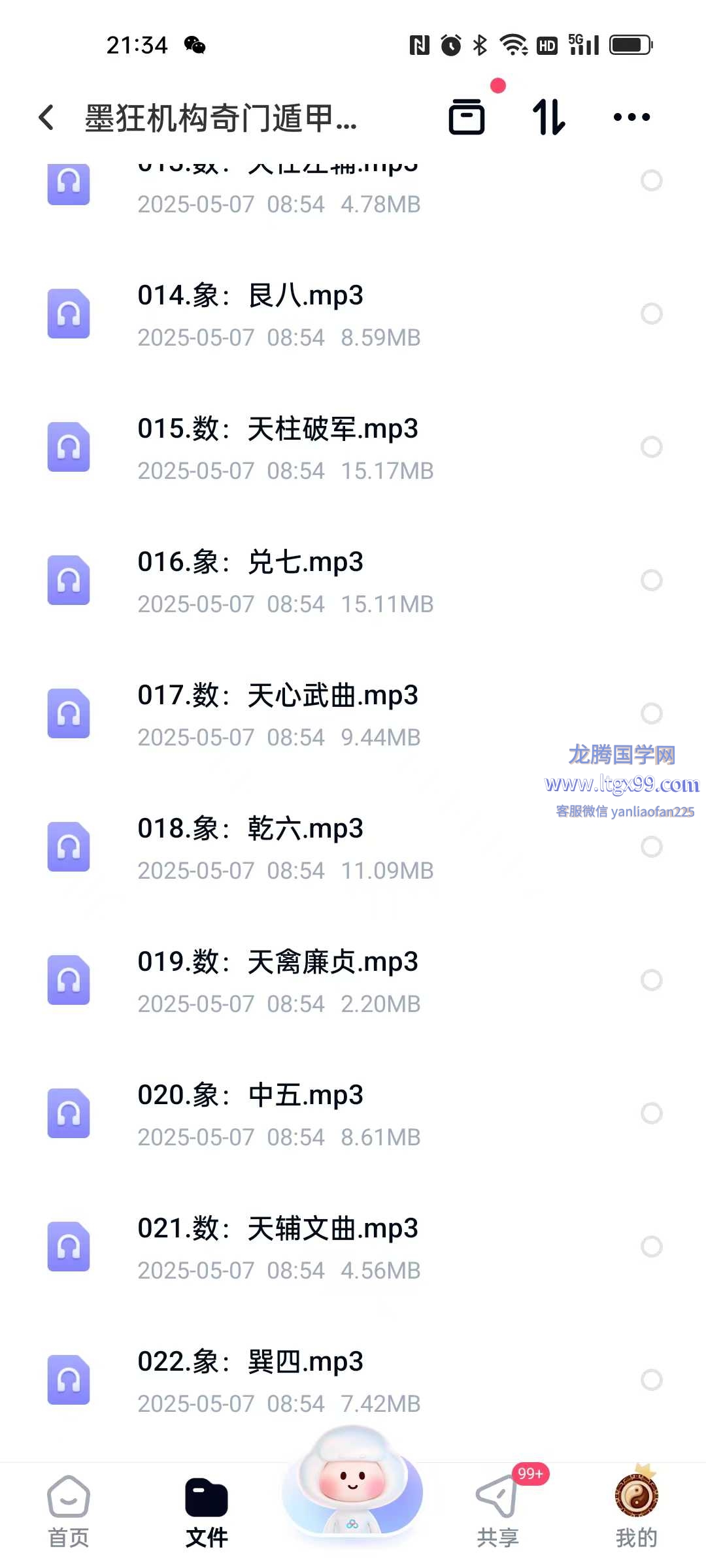Image resolution: width=706 pixels, height=1568 pixels.
Task: Switch to the 首页 tab
Action: [x=69, y=1512]
